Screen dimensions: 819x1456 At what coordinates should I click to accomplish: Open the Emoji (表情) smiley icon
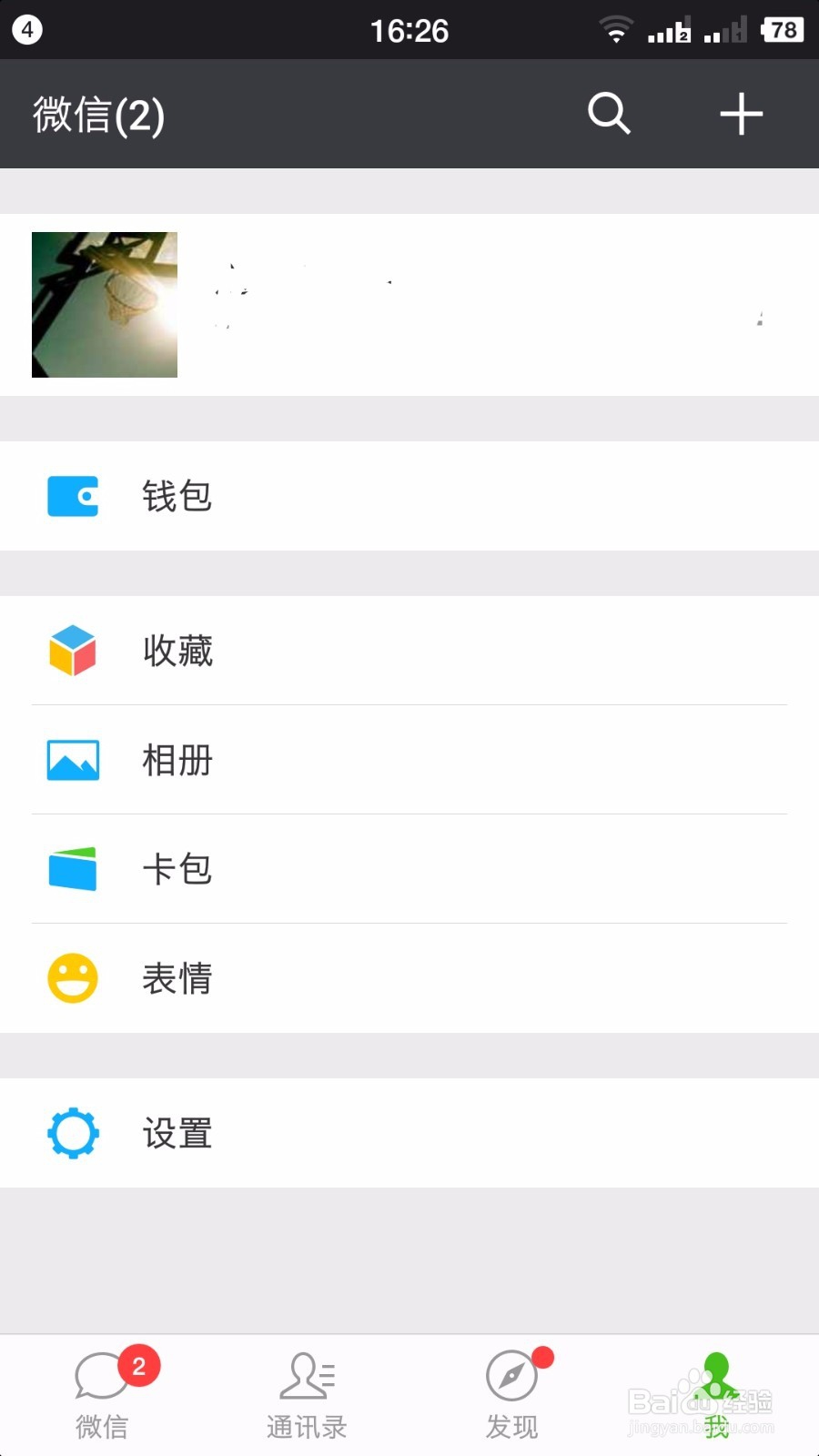pyautogui.click(x=73, y=977)
